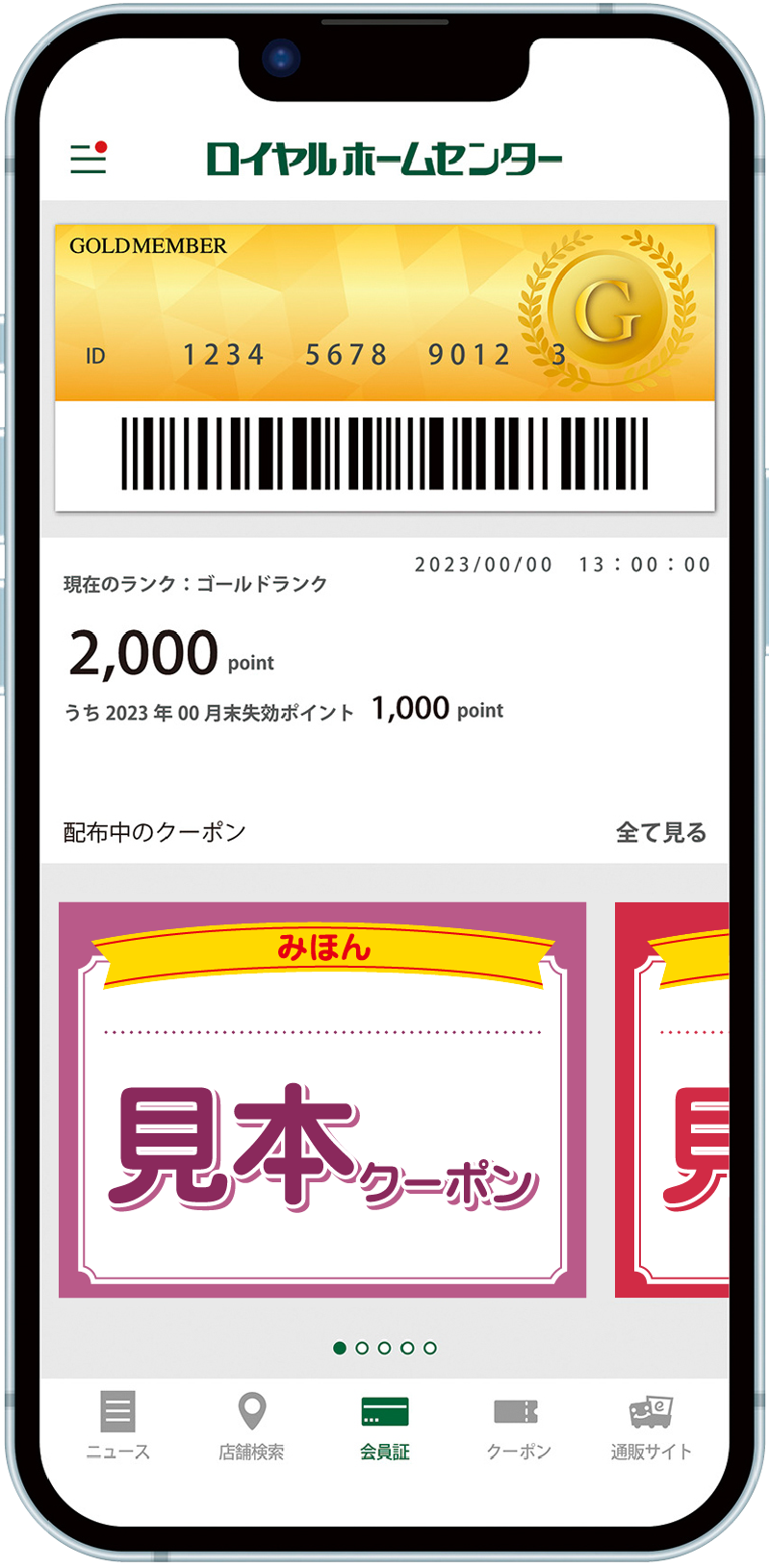Viewport: 769px width, 1568px height.
Task: Open the hamburger menu with red dot
Action: [89, 159]
